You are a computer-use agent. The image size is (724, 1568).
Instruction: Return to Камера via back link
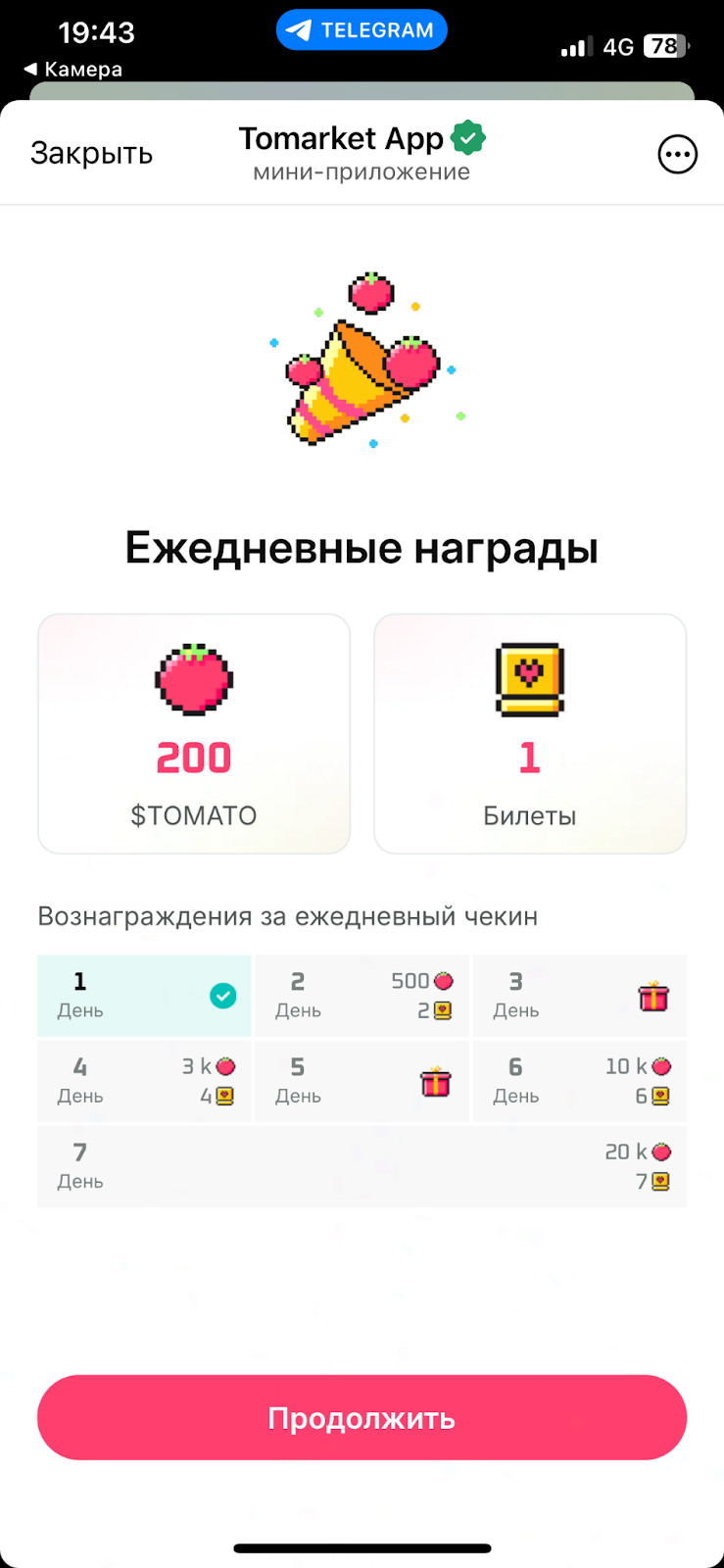pos(73,70)
